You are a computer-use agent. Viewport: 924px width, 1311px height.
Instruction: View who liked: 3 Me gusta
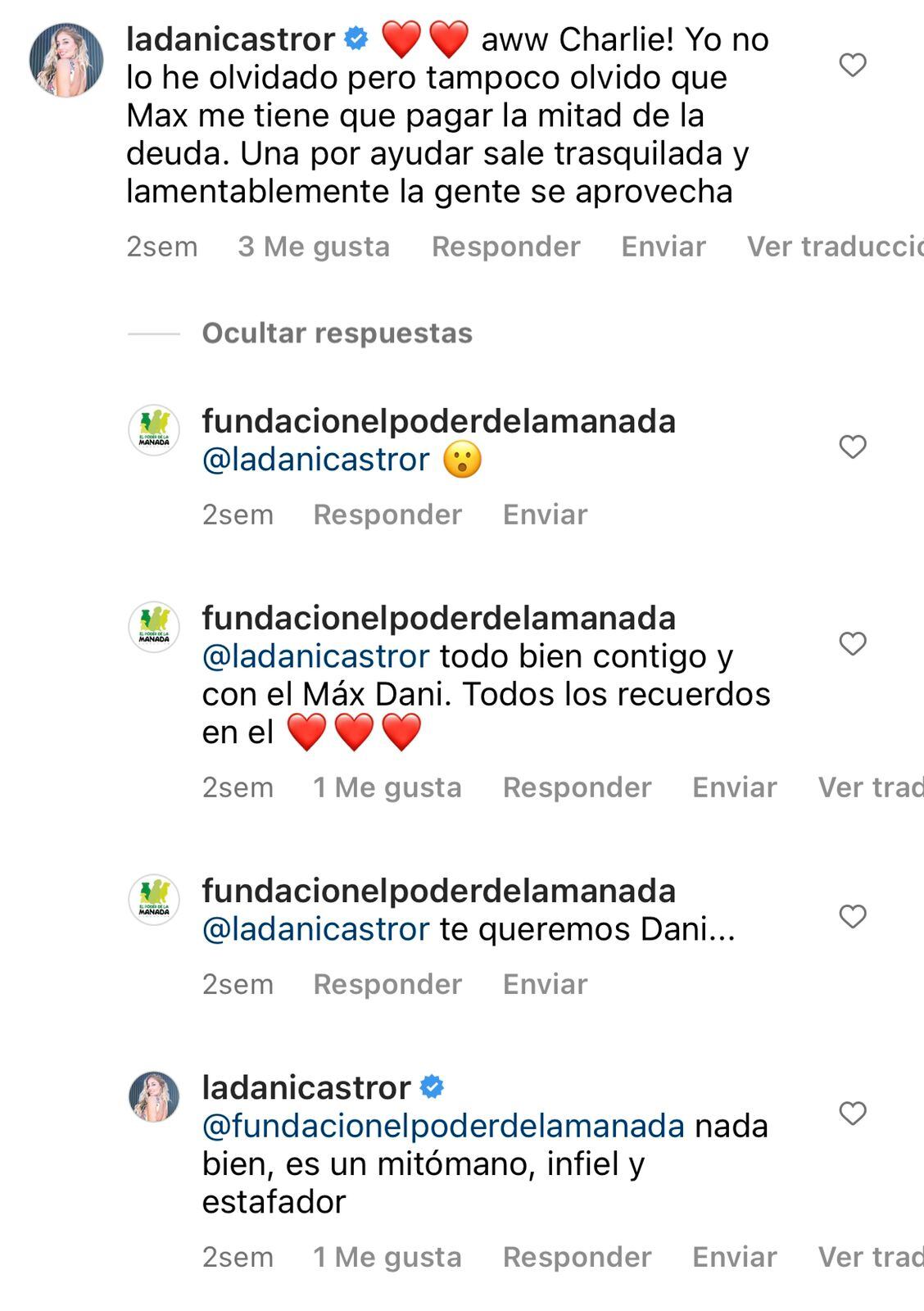(x=314, y=247)
